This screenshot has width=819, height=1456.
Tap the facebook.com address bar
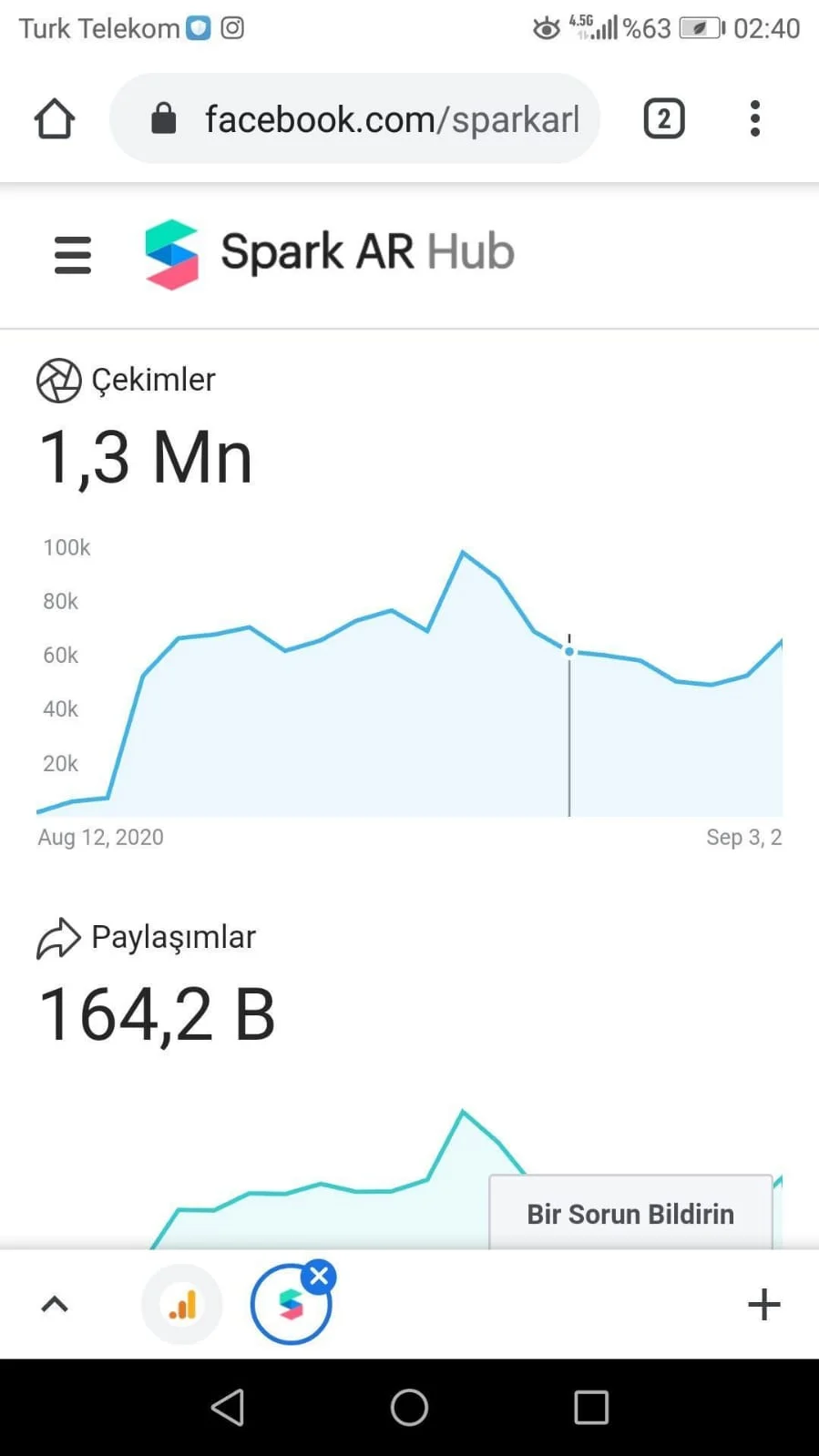(354, 118)
